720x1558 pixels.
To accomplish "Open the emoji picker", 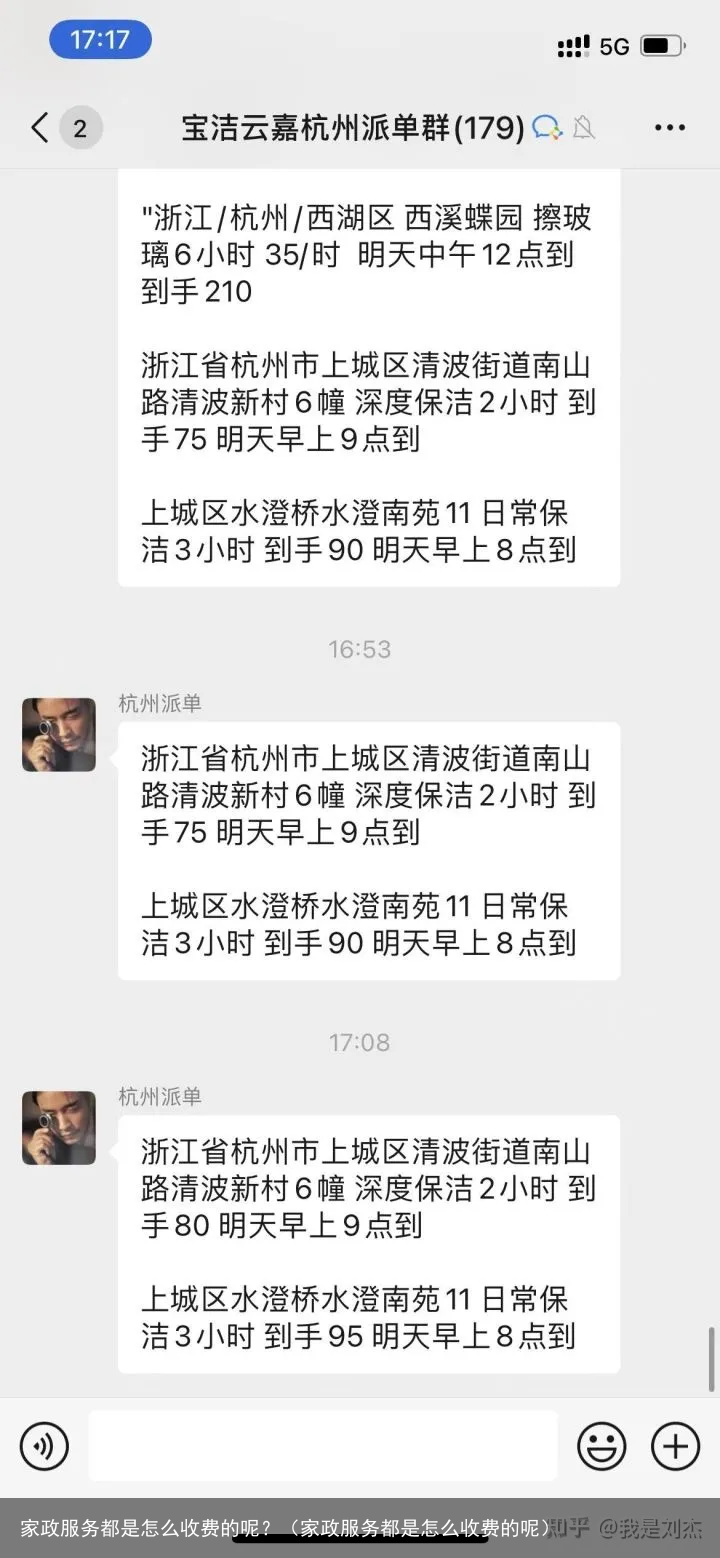I will pyautogui.click(x=601, y=1446).
